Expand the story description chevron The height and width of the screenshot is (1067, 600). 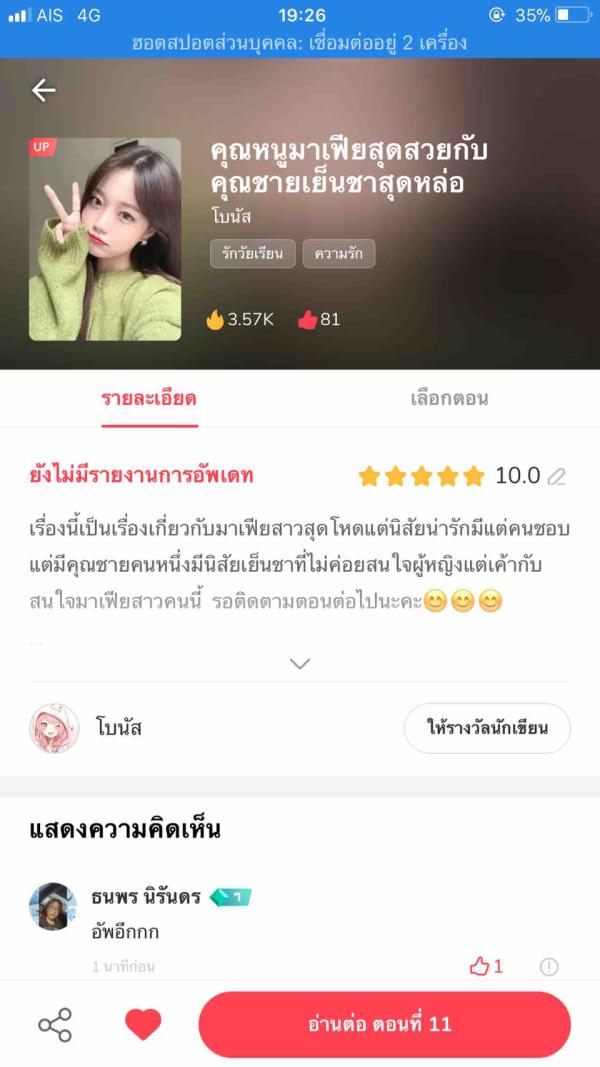(300, 663)
